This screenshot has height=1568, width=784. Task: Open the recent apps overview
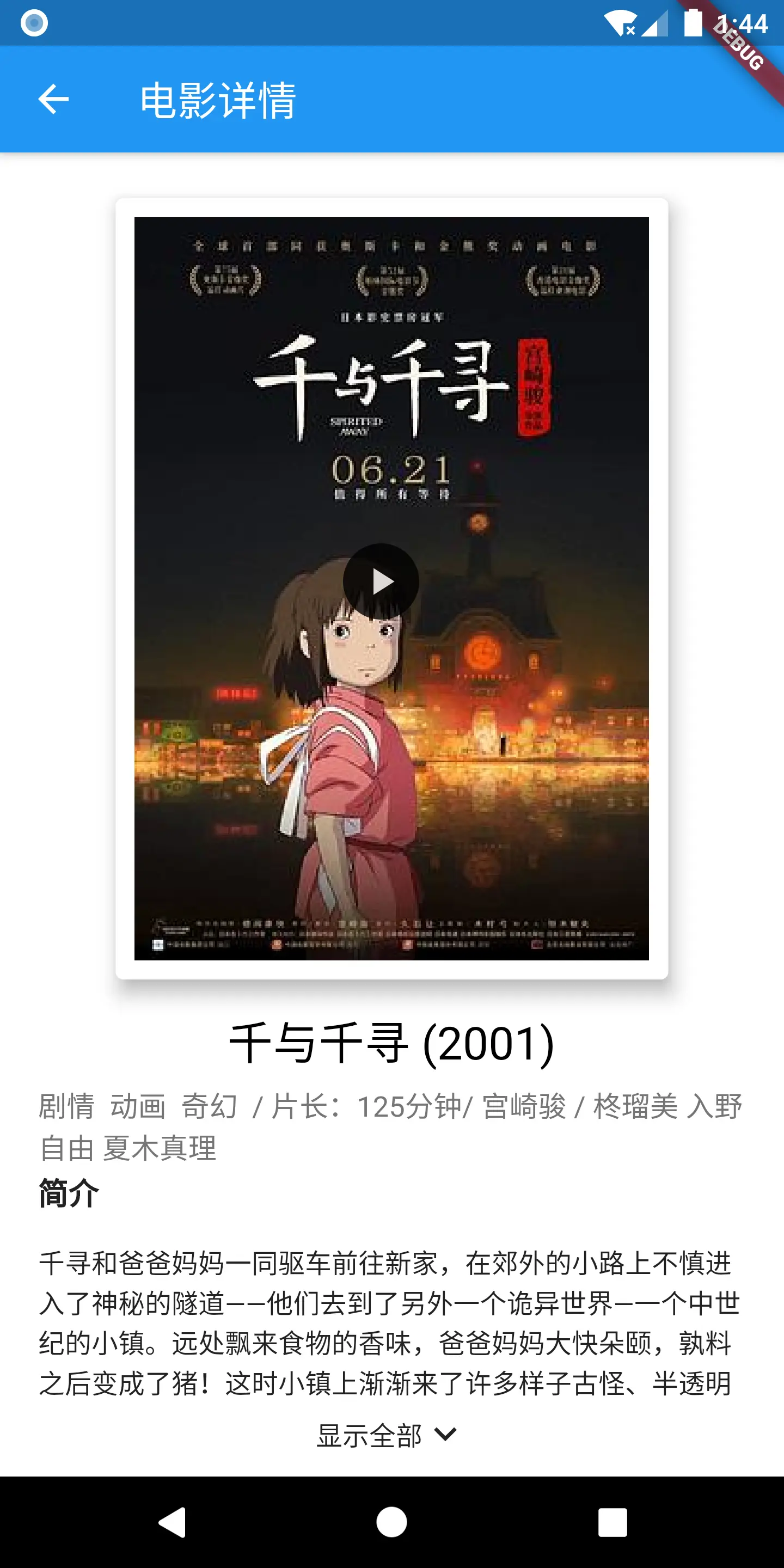(612, 1522)
